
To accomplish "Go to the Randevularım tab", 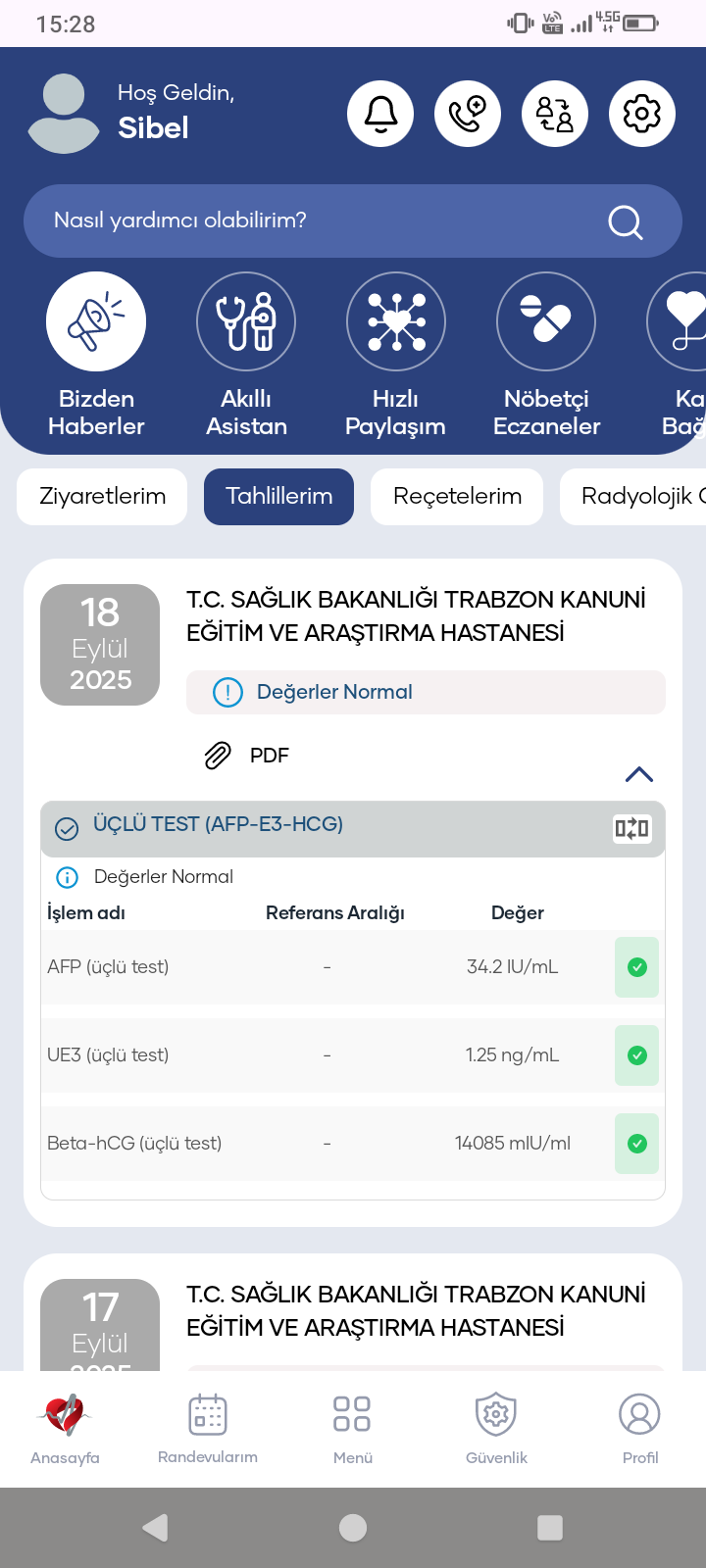I will 208,1428.
